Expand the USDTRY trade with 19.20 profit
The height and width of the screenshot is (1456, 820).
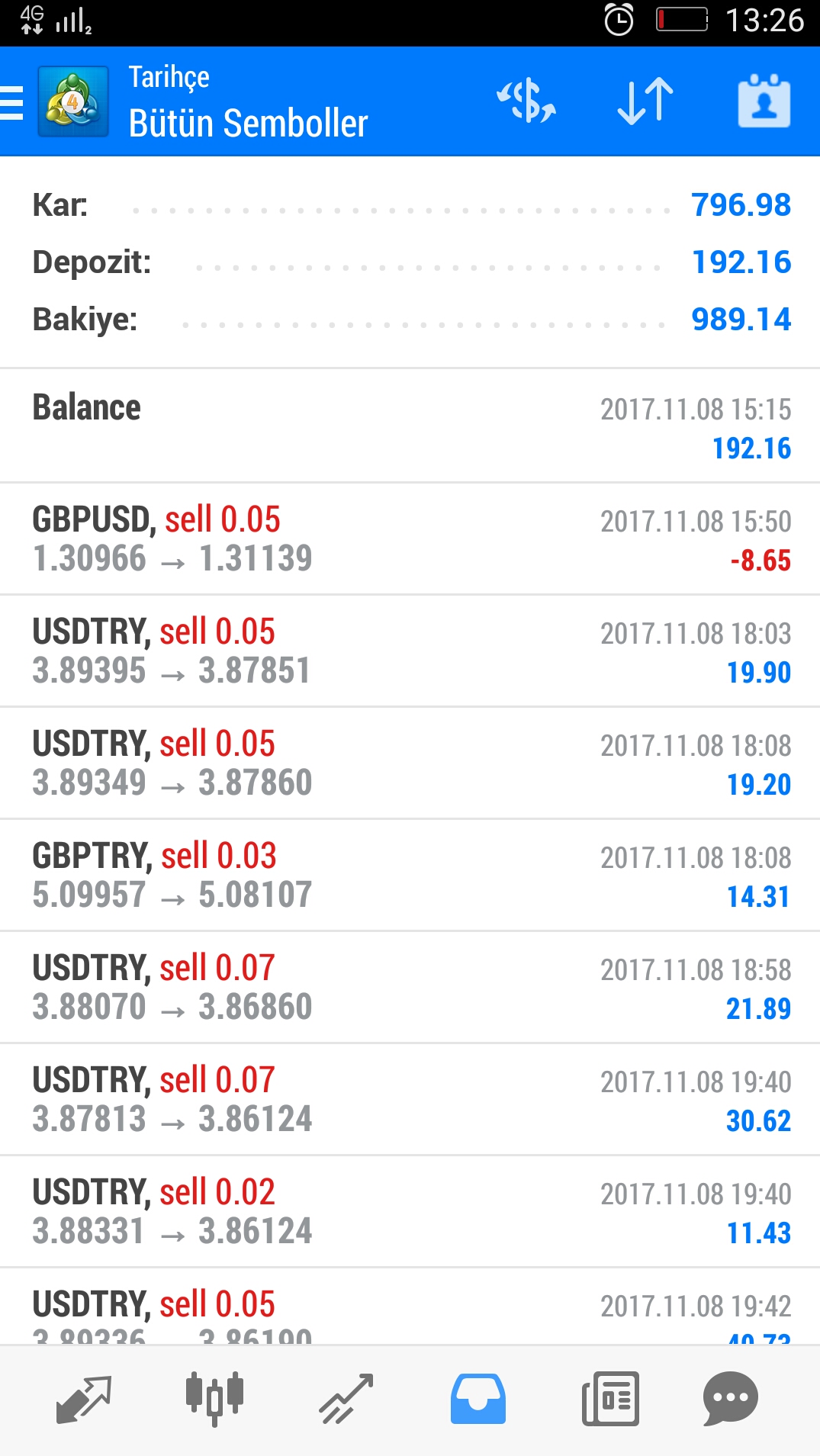(410, 763)
